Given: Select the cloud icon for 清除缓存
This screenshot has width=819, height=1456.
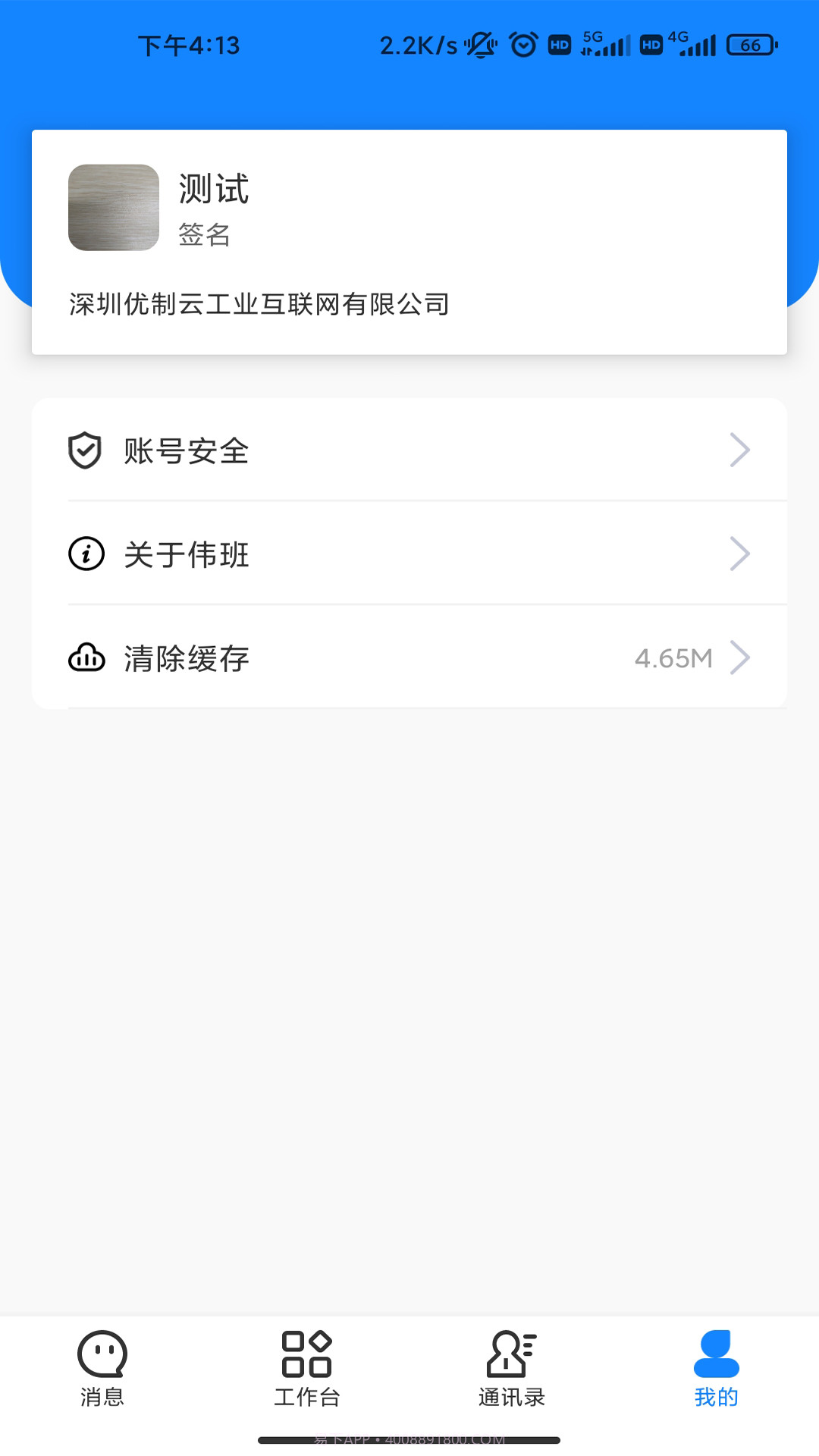Looking at the screenshot, I should point(86,657).
